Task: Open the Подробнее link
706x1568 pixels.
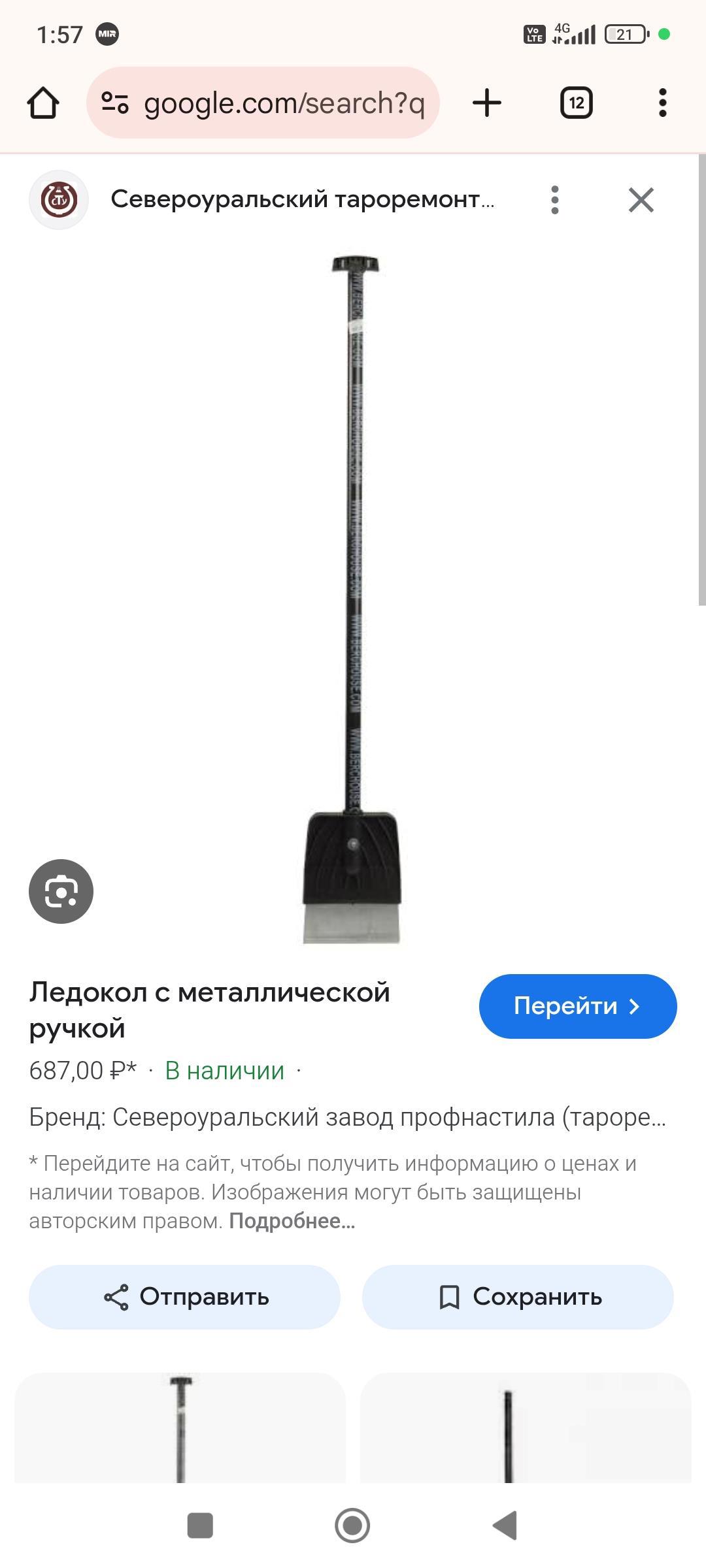Action: click(292, 1221)
